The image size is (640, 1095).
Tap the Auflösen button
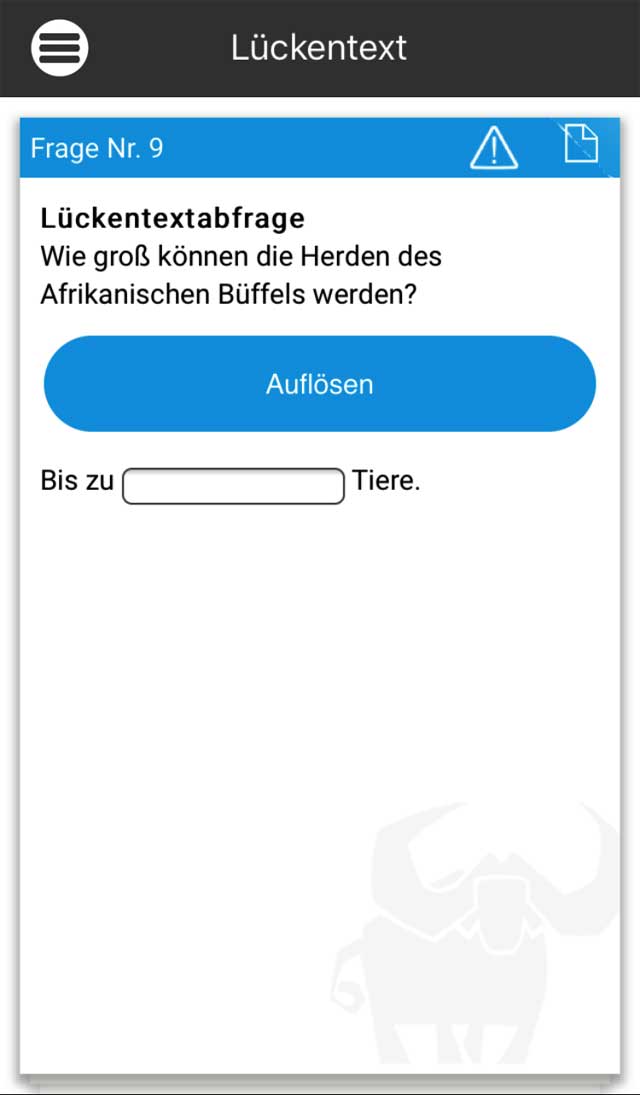tap(320, 384)
